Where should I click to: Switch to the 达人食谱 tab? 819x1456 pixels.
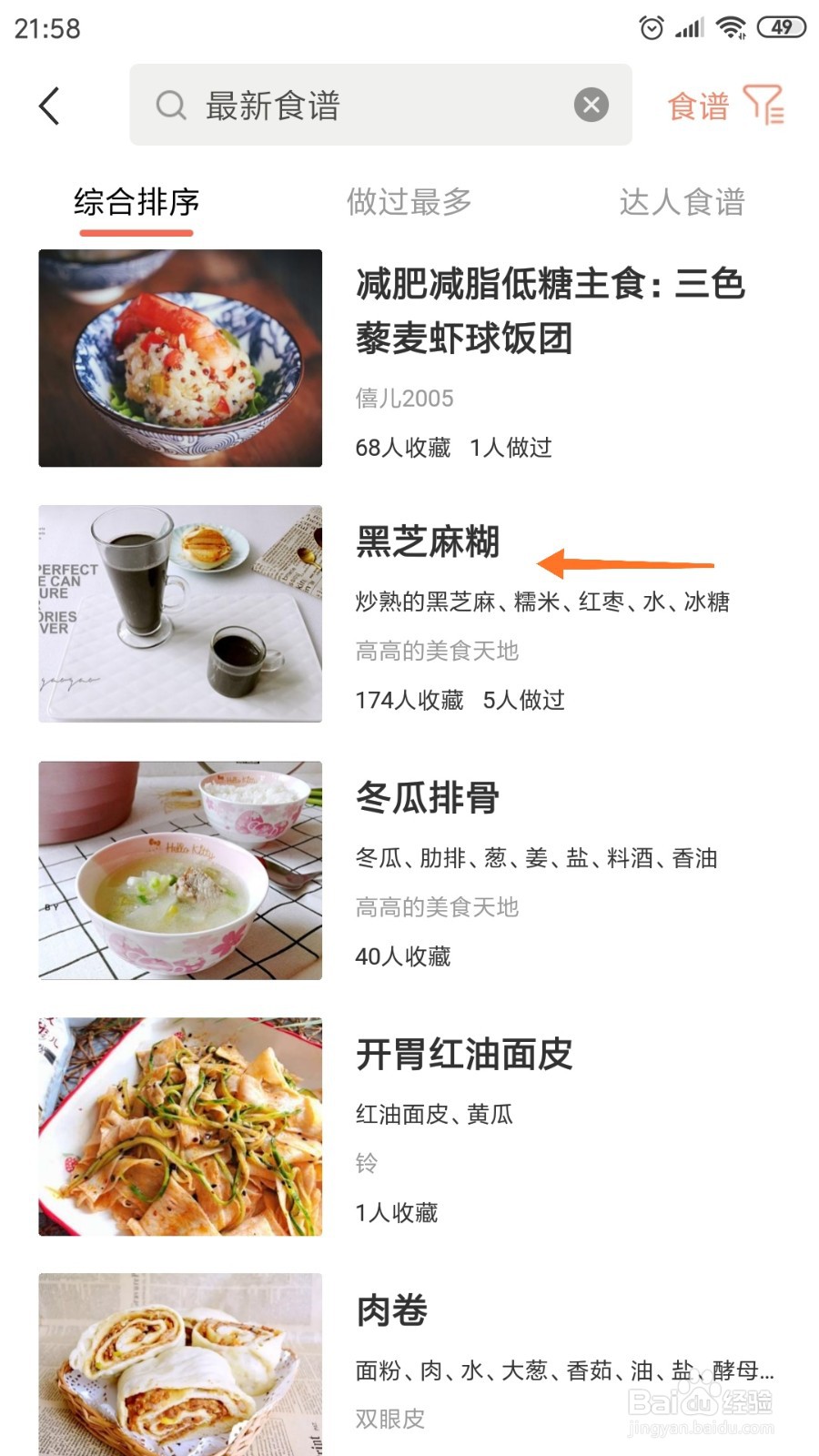coord(682,202)
